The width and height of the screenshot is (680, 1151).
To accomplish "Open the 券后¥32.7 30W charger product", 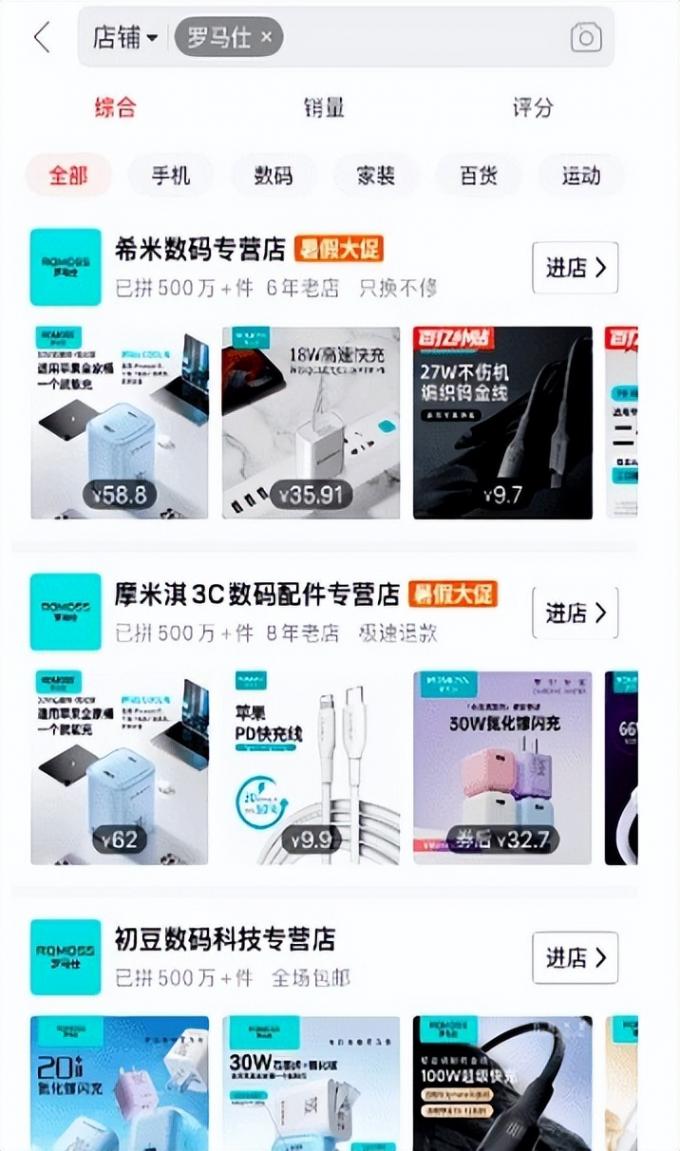I will click(x=502, y=767).
